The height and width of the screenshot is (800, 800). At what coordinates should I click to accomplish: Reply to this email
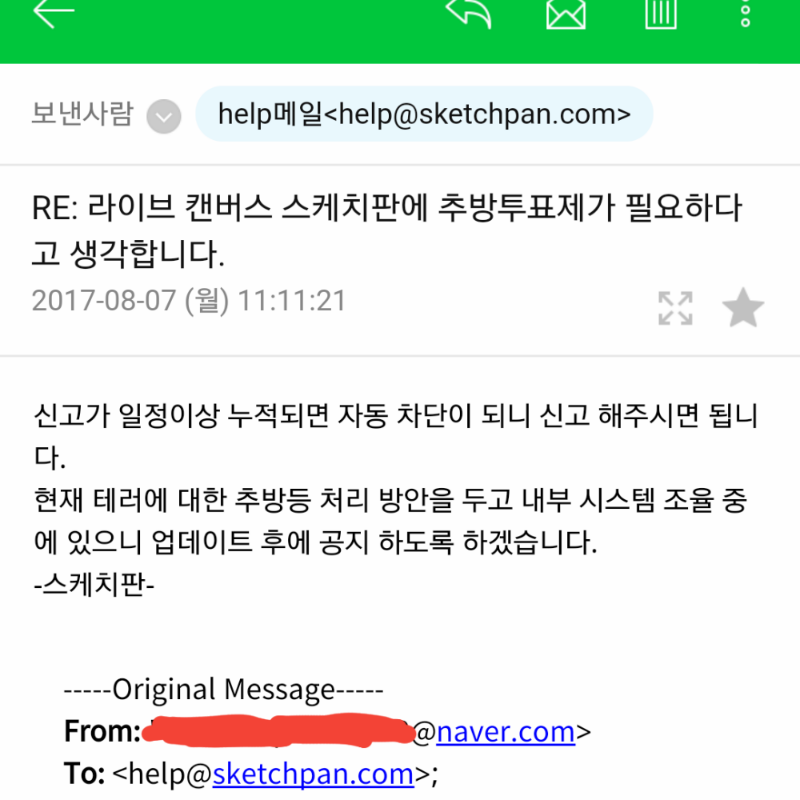[x=470, y=12]
